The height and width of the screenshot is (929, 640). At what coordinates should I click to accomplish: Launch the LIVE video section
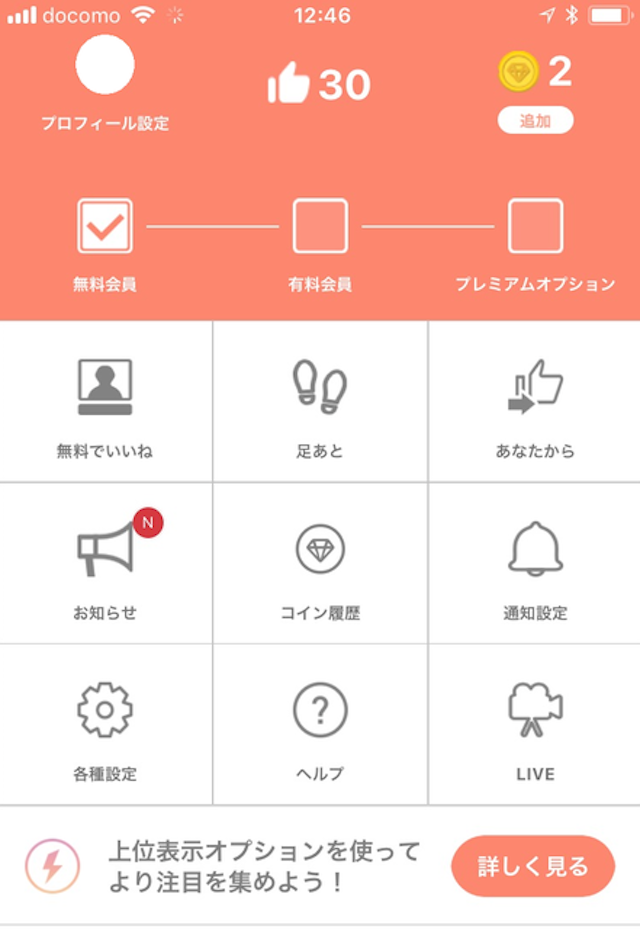tap(535, 724)
